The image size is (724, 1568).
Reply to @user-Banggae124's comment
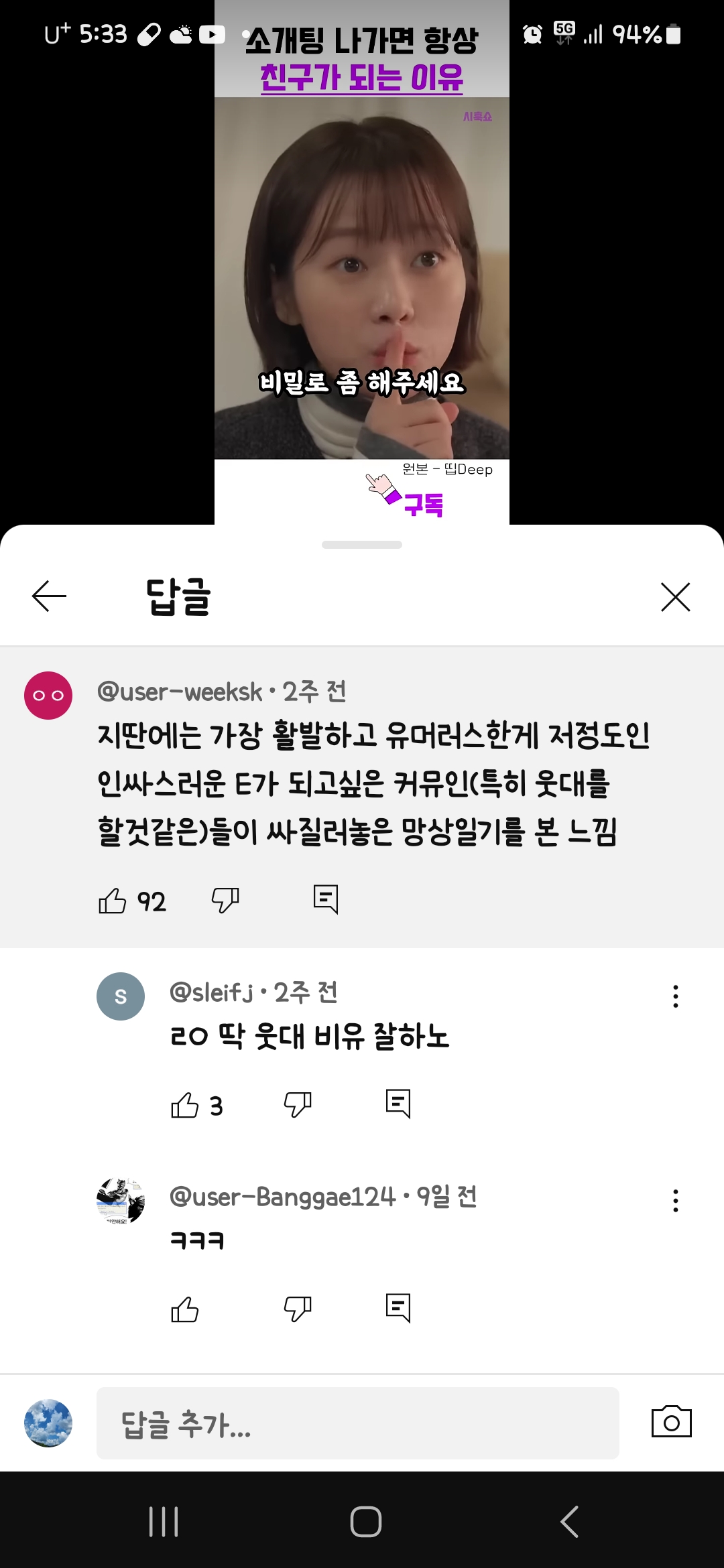398,1308
